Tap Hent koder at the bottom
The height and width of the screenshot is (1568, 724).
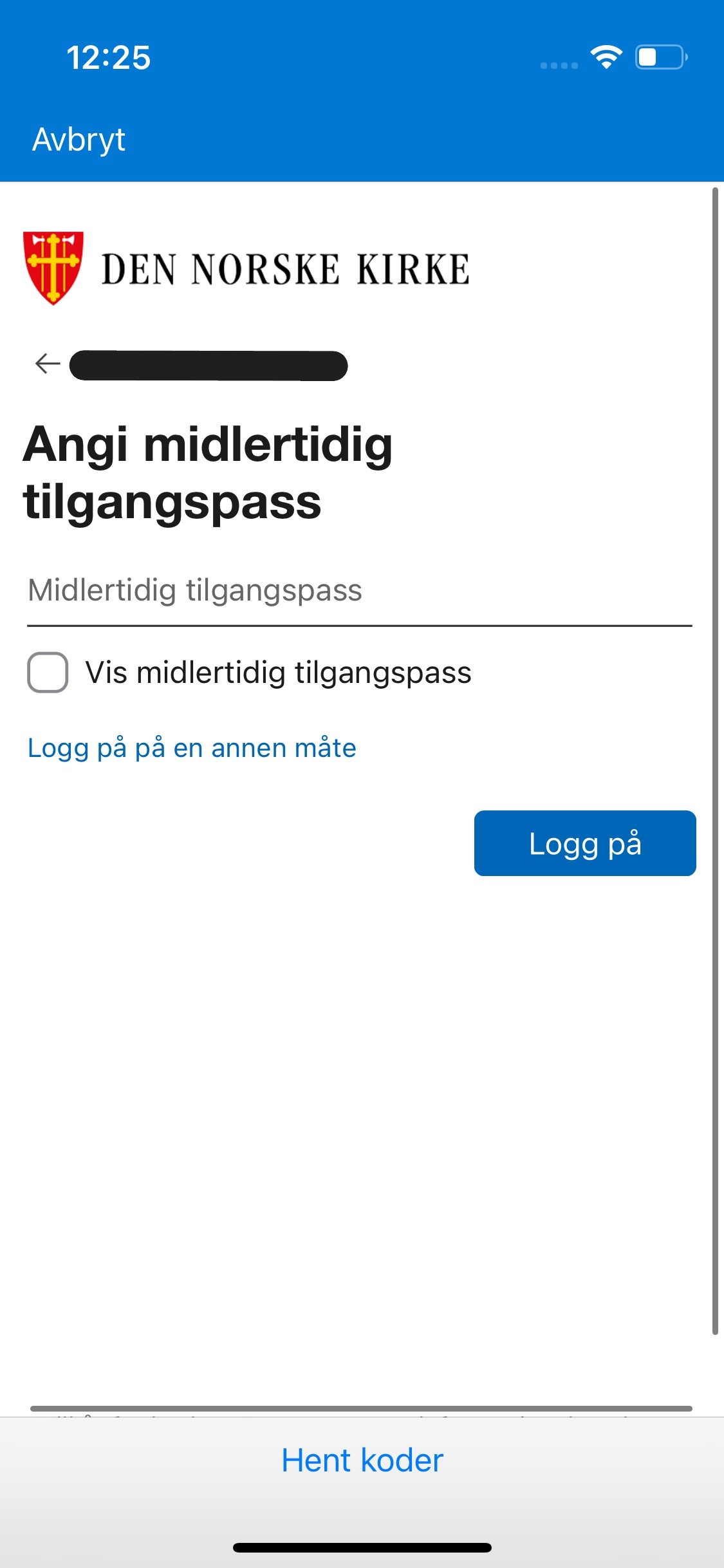pos(362,1460)
